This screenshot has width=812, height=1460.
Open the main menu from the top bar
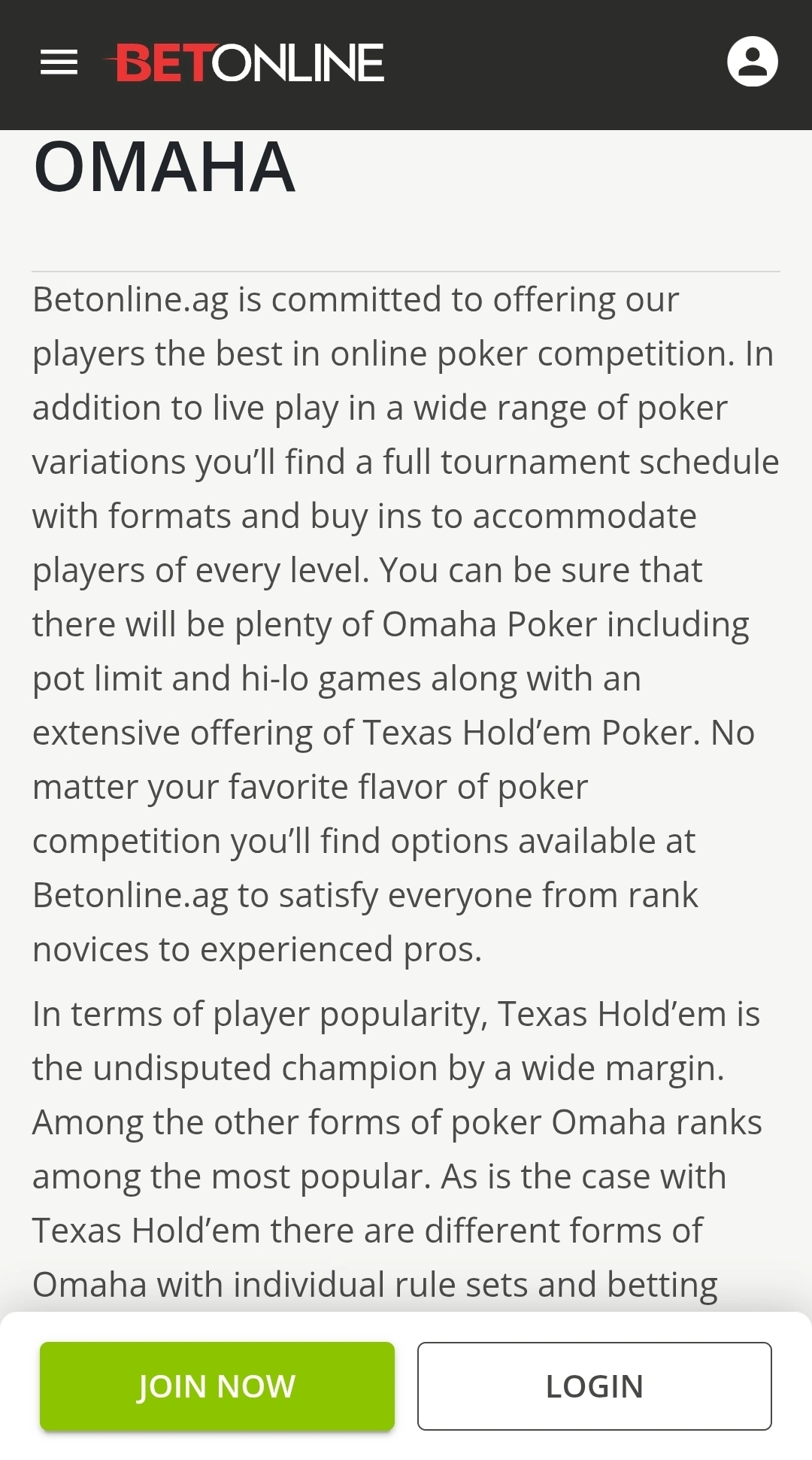pos(59,60)
